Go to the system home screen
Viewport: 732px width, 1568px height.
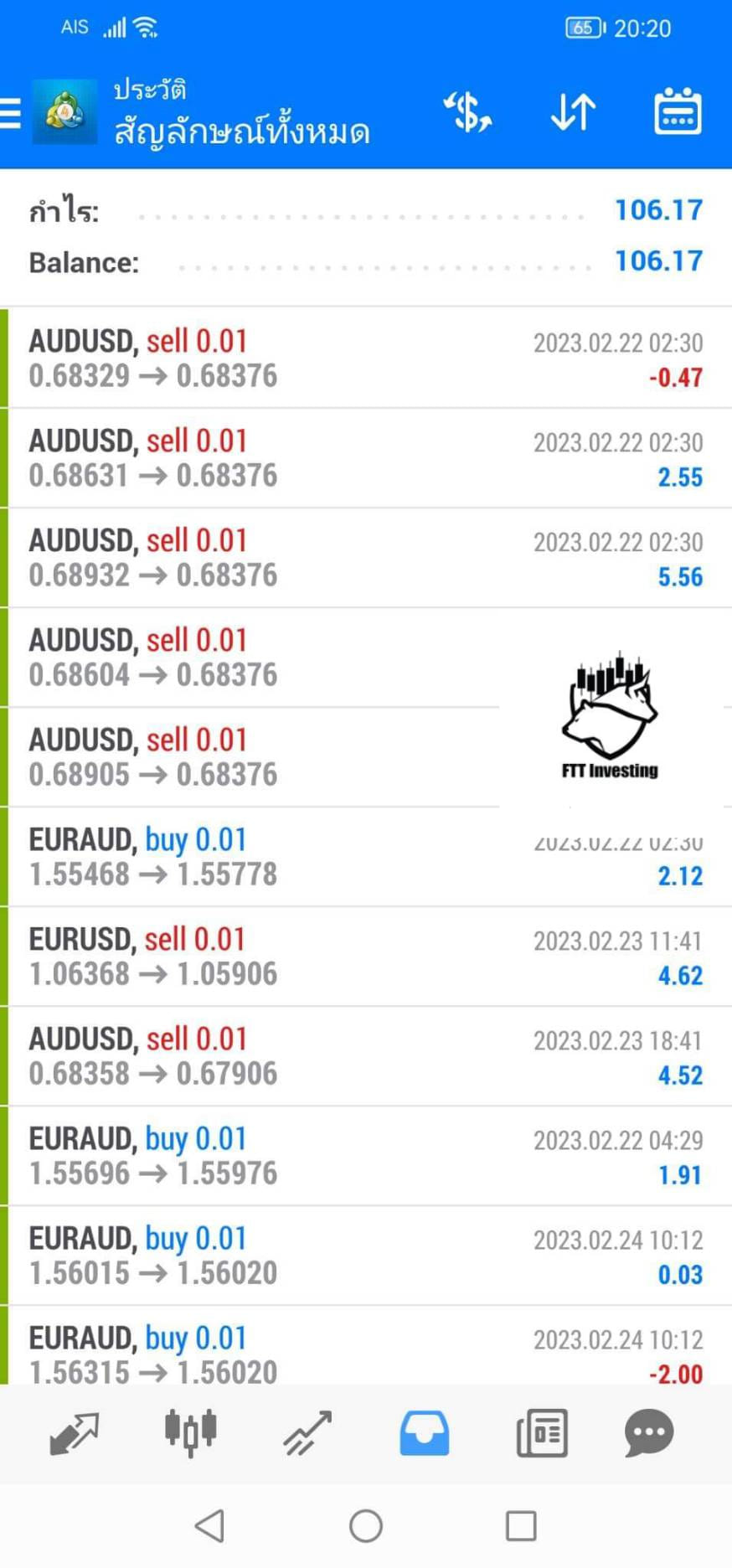pyautogui.click(x=366, y=1526)
